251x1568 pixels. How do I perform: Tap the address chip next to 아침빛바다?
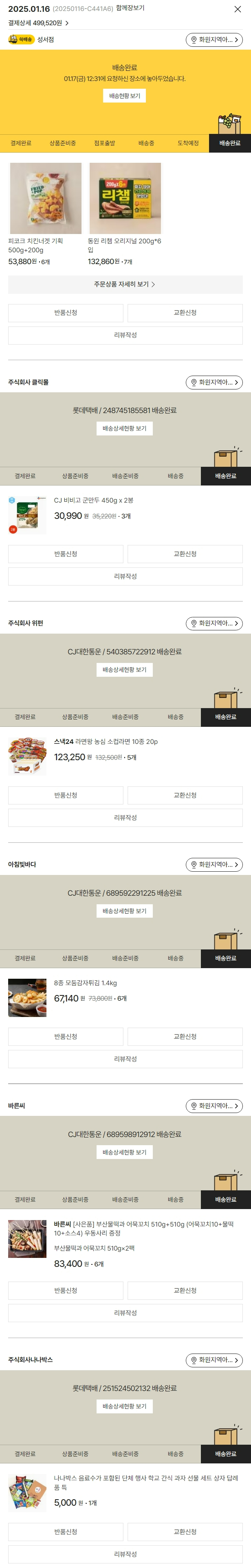point(214,864)
